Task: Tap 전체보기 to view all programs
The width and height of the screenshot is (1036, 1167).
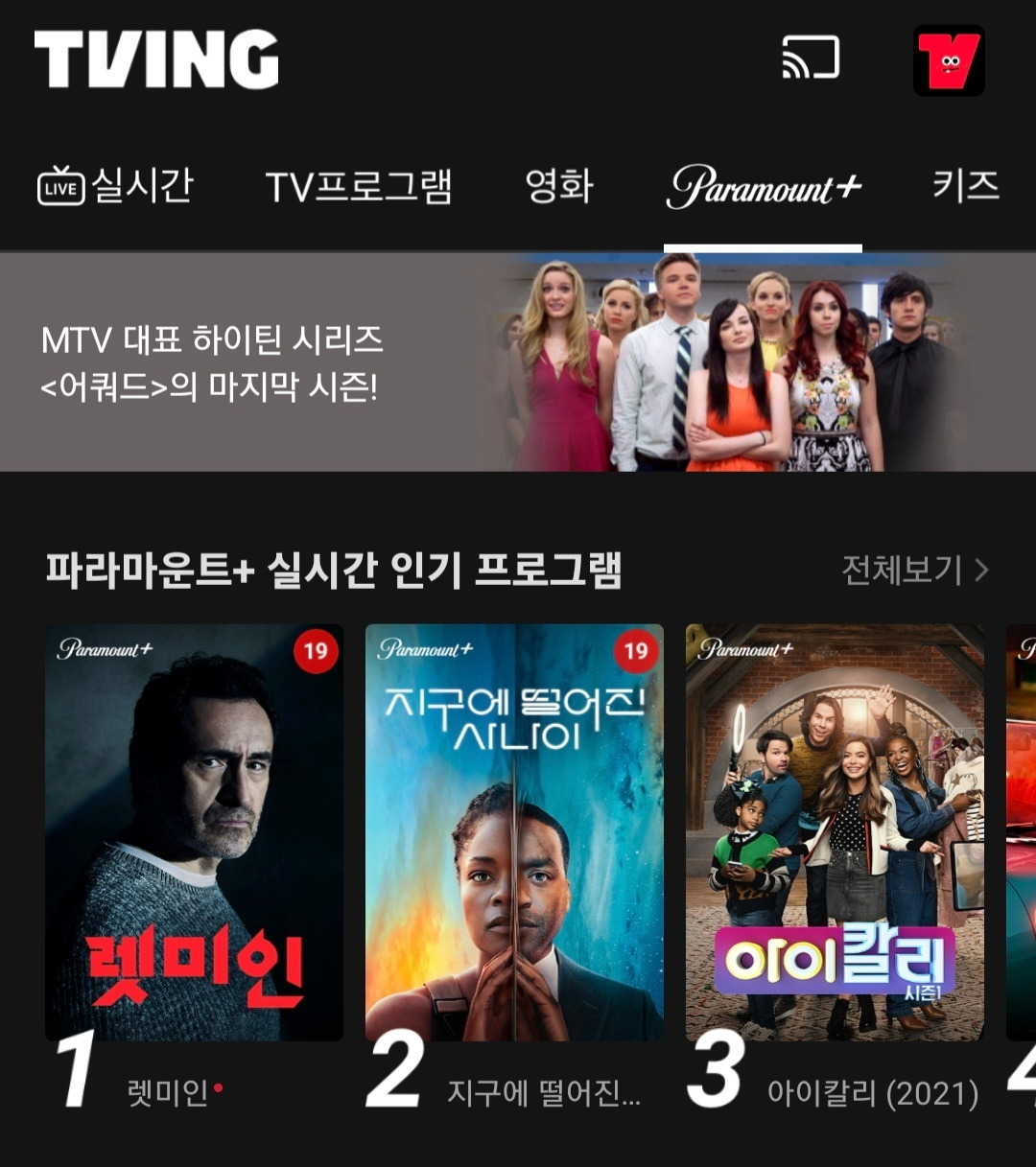Action: 913,571
